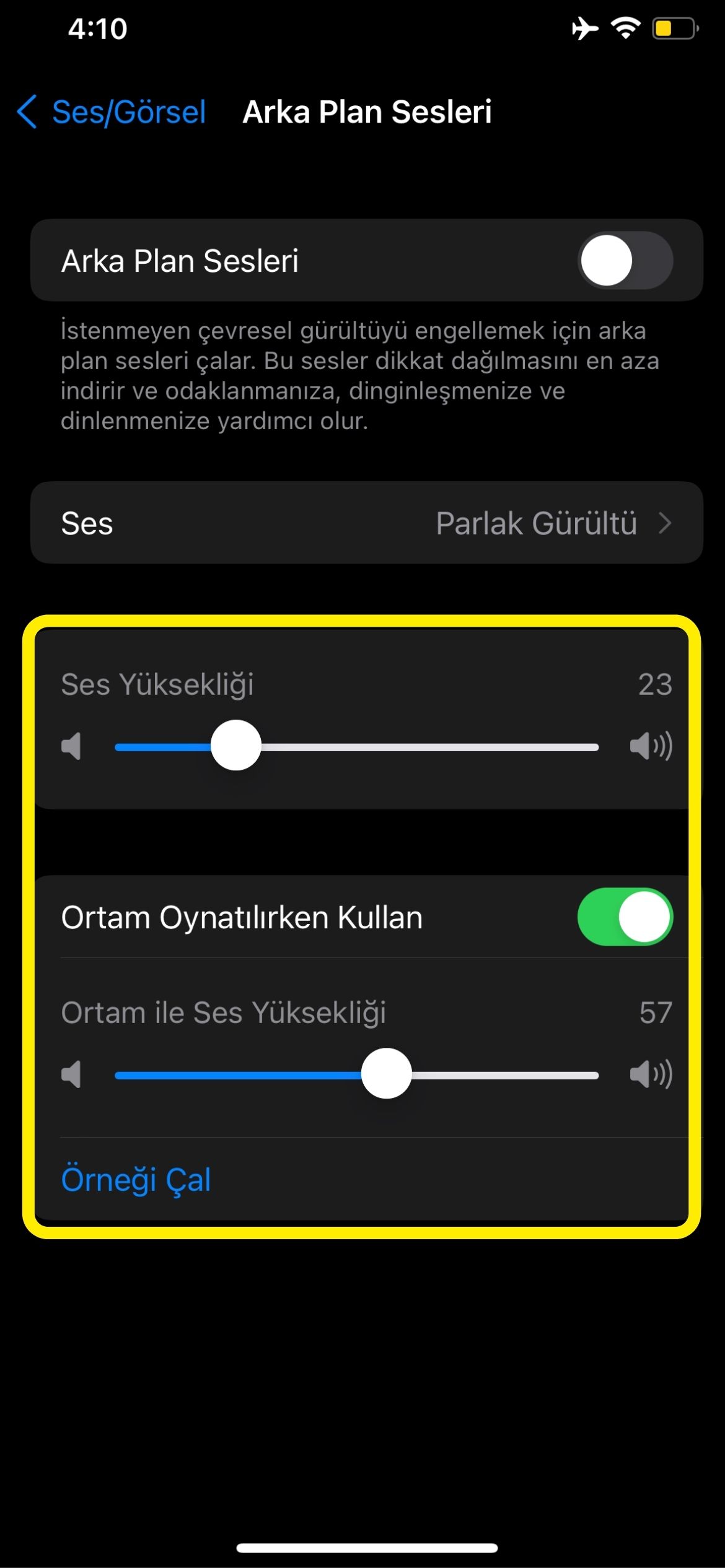Go back to Ses/Görsel settings
This screenshot has height=1568, width=725.
[x=111, y=112]
